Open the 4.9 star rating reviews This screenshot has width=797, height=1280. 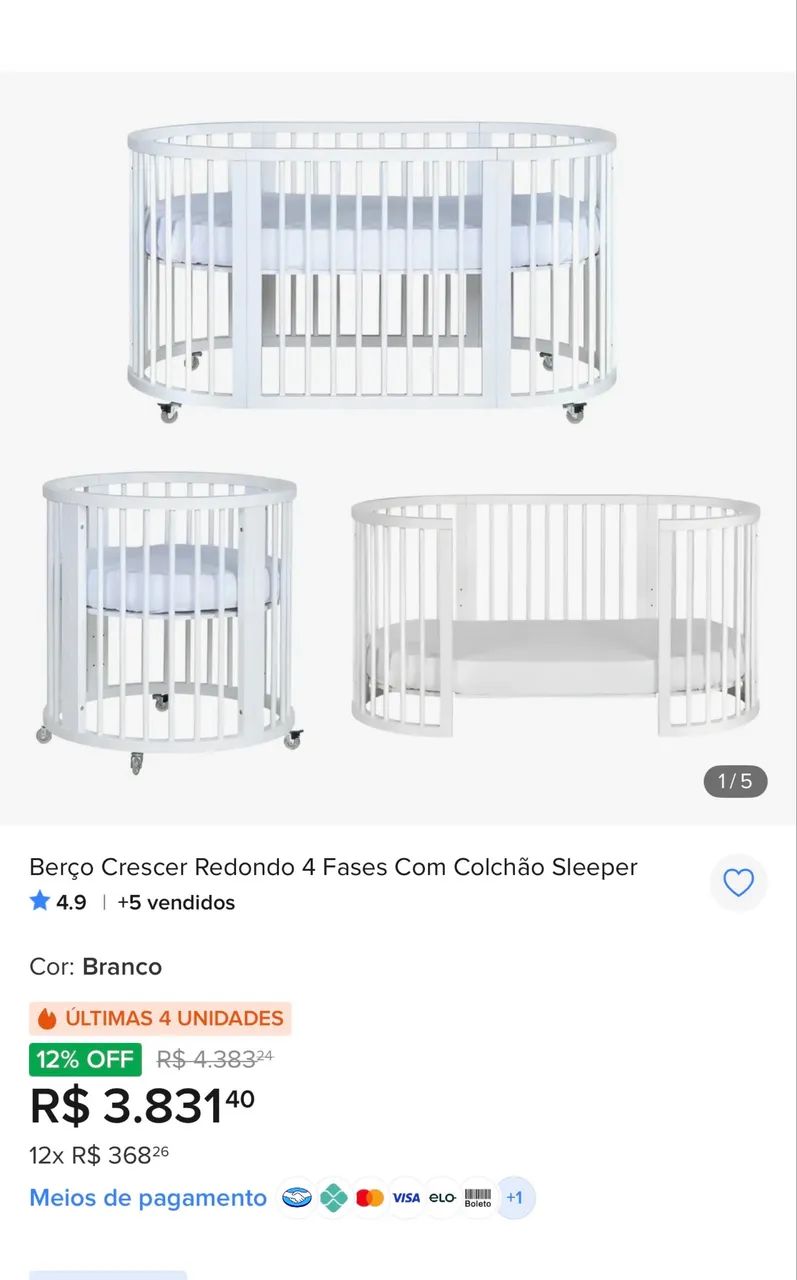[58, 902]
